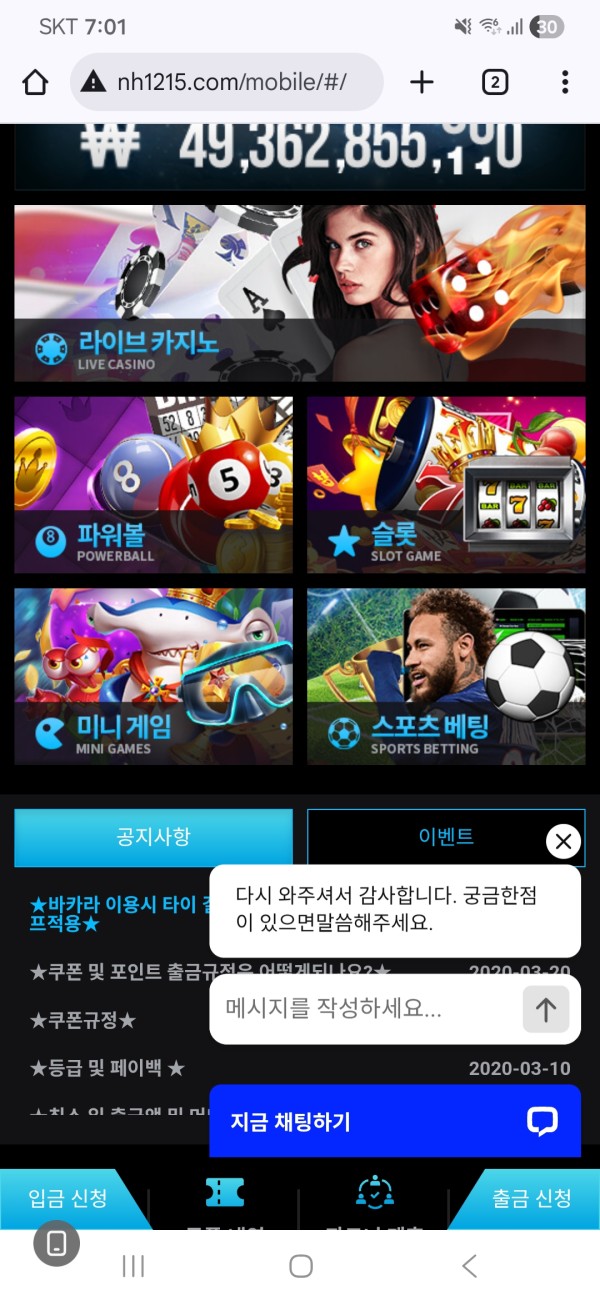The image size is (600, 1300).
Task: Select 출금 신청 at the bottom
Action: tap(531, 1197)
